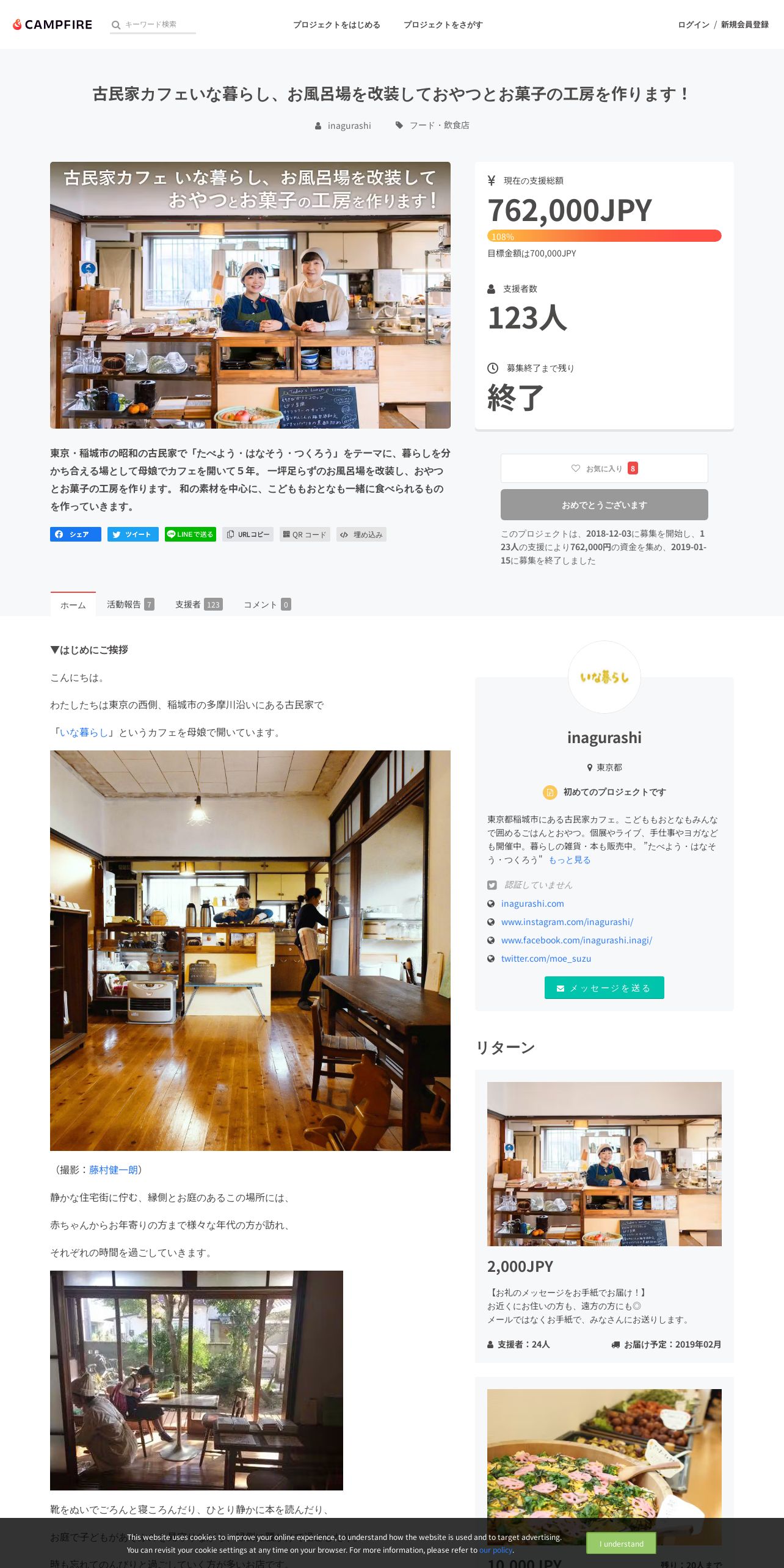
Task: Show the QR コード
Action: pos(305,534)
